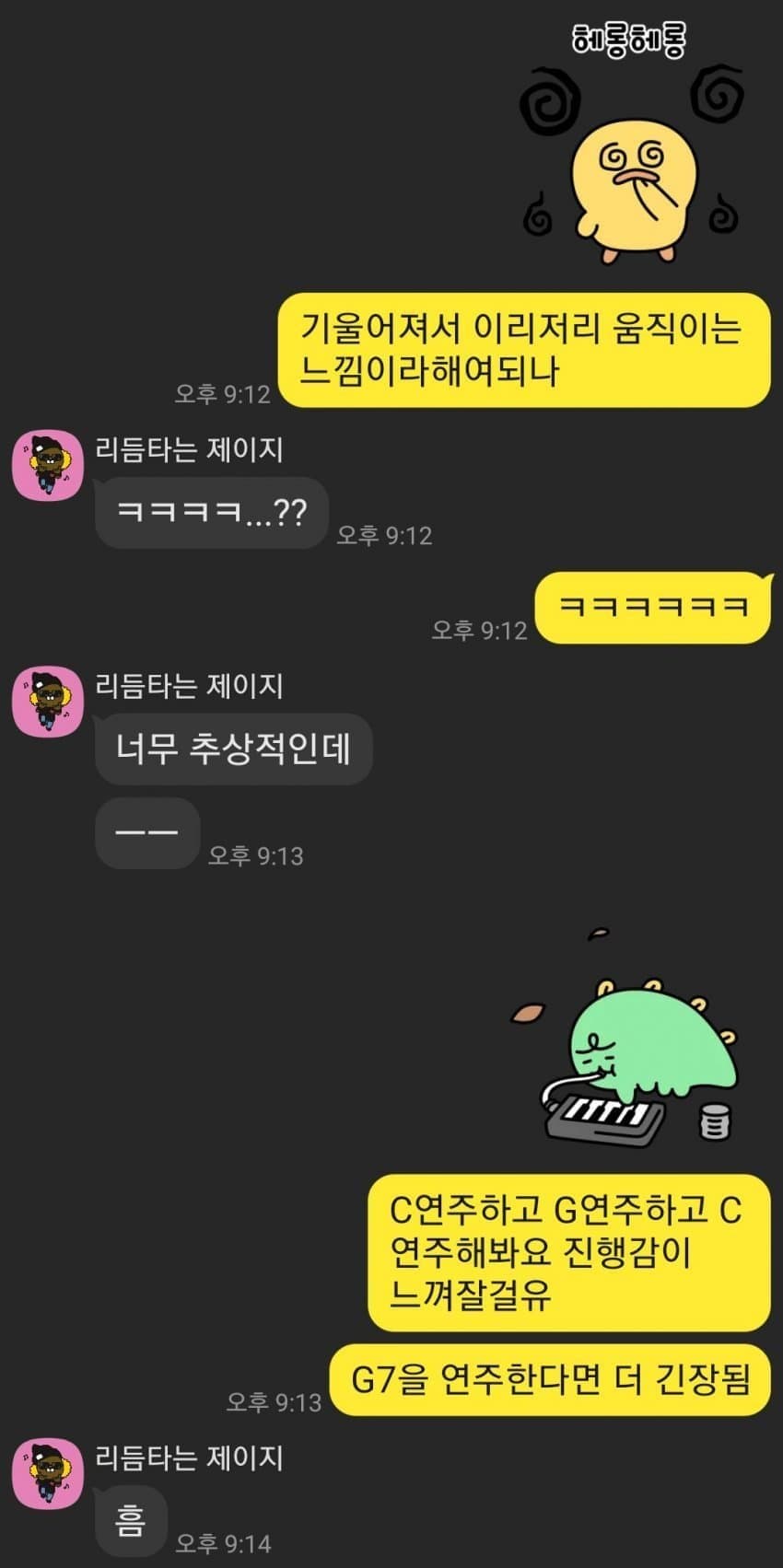The width and height of the screenshot is (783, 1568).
Task: Open profile picture above the ㅋㅋㅋㅋ...?? message
Action: click(48, 465)
